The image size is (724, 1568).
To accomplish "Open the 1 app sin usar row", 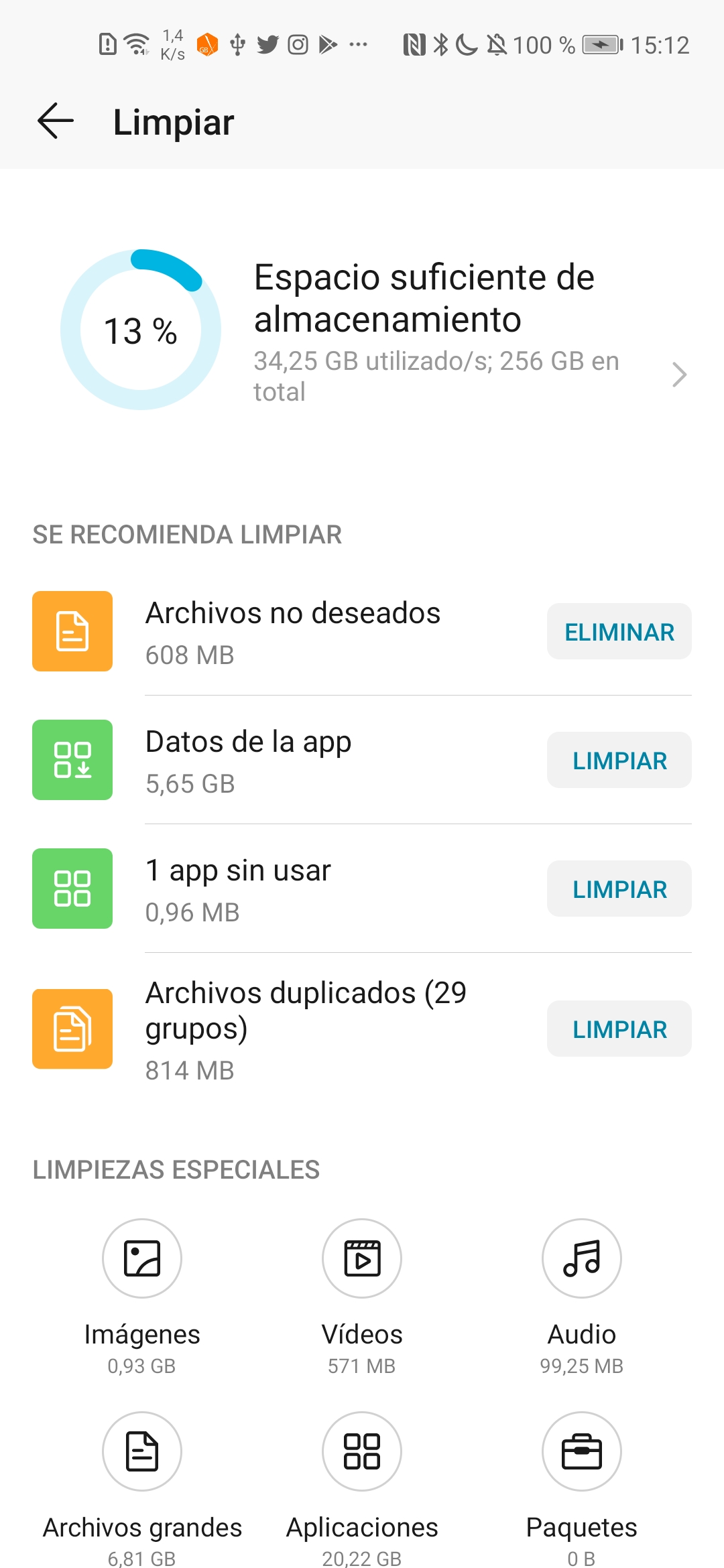I will pos(282,889).
